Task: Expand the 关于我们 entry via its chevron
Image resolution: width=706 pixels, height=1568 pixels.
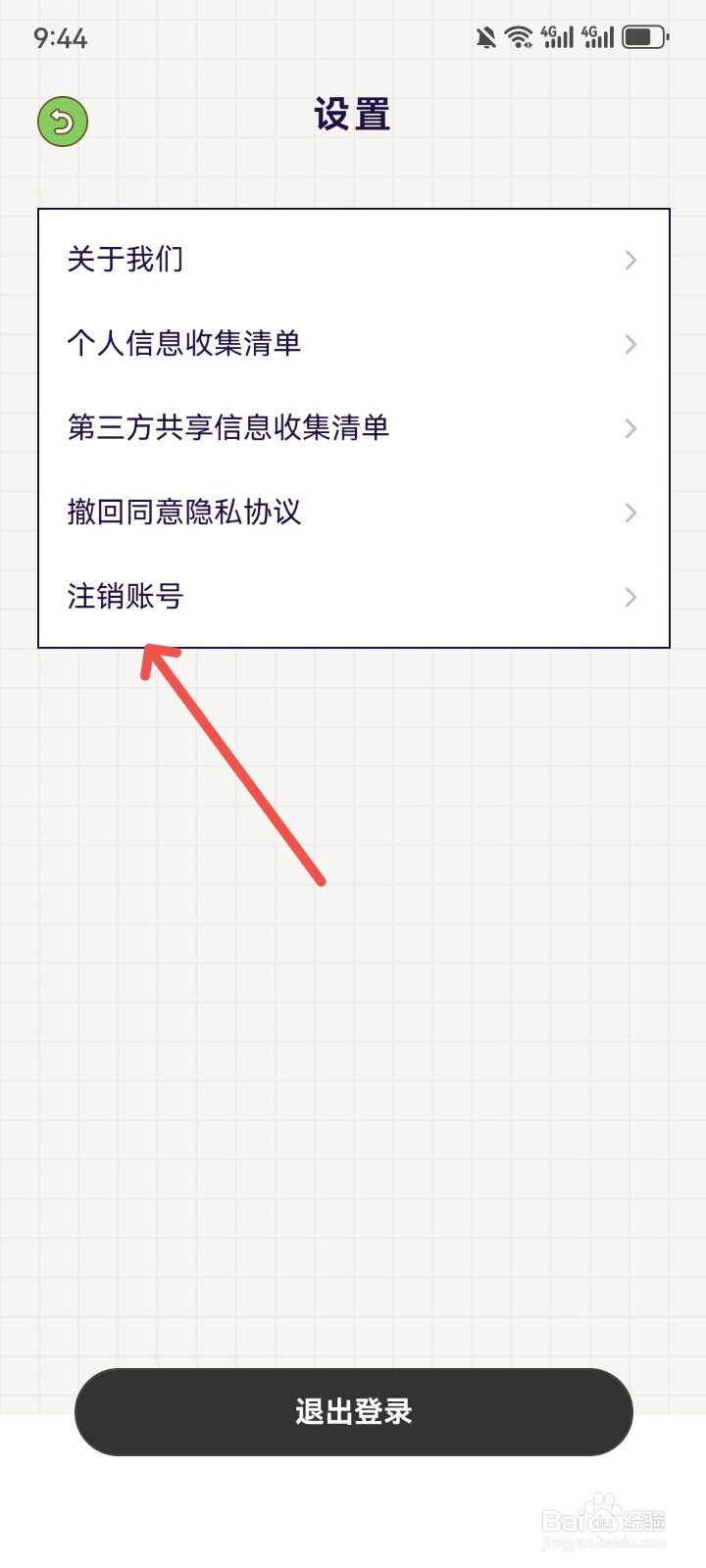Action: [x=630, y=260]
